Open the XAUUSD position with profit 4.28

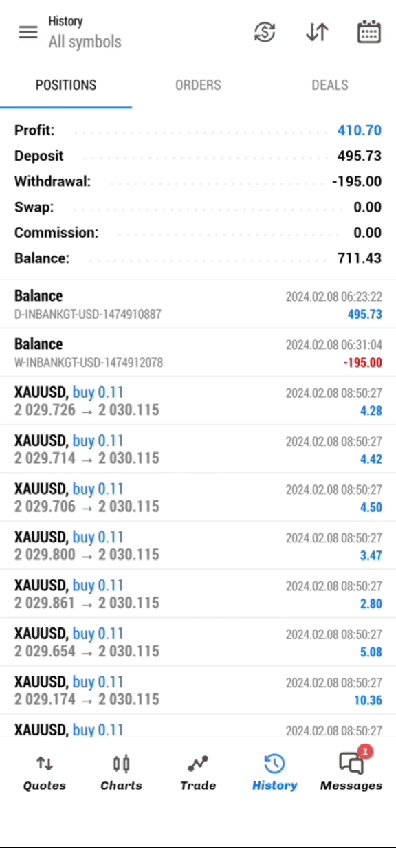(198, 401)
